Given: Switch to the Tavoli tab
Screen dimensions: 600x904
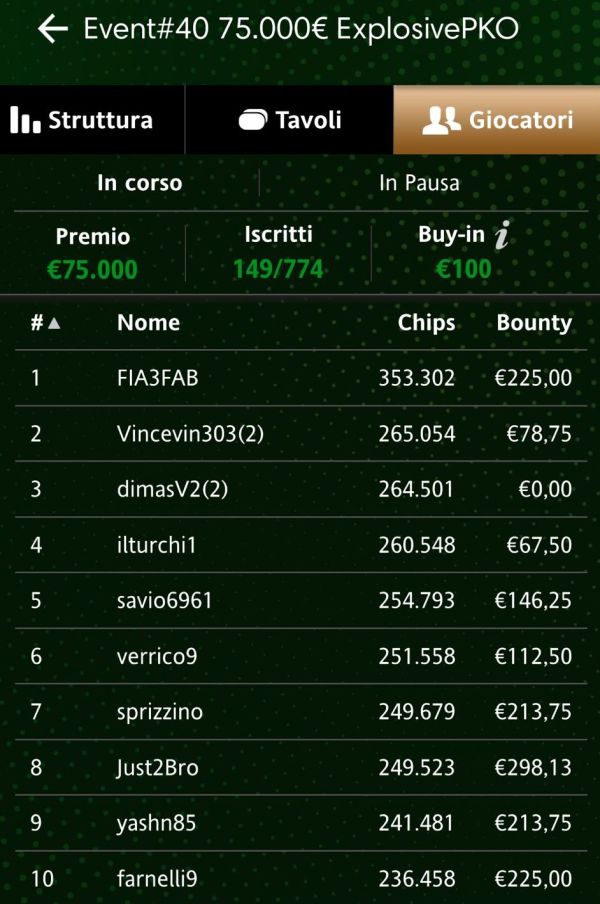Looking at the screenshot, I should coord(290,120).
